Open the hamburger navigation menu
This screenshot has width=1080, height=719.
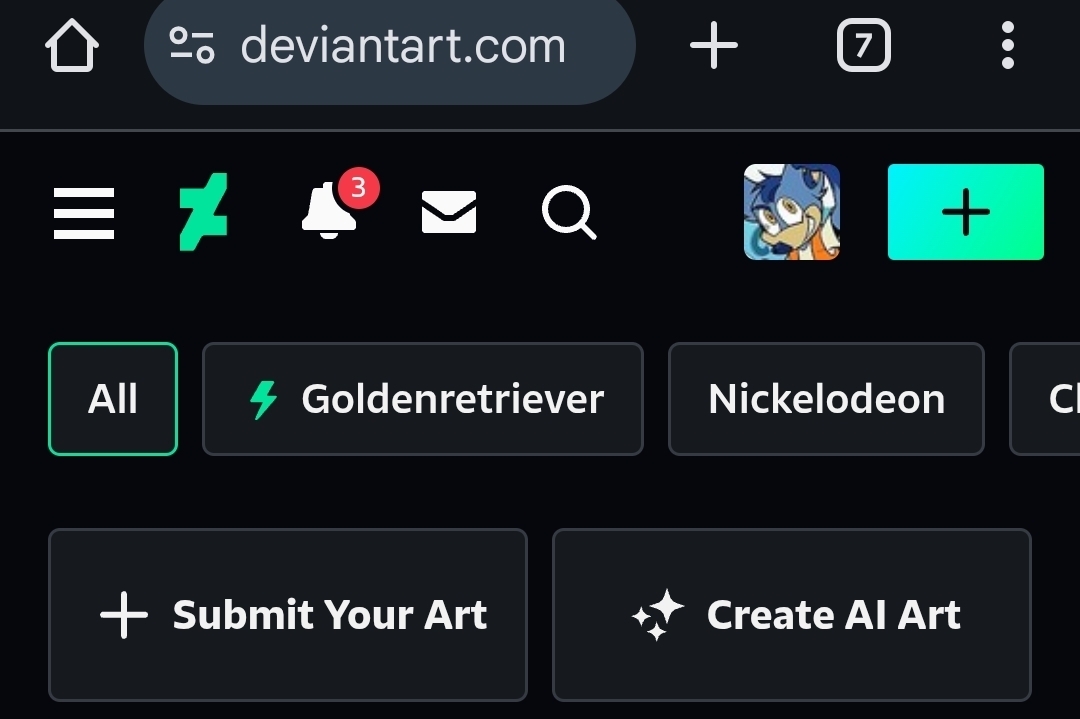84,213
